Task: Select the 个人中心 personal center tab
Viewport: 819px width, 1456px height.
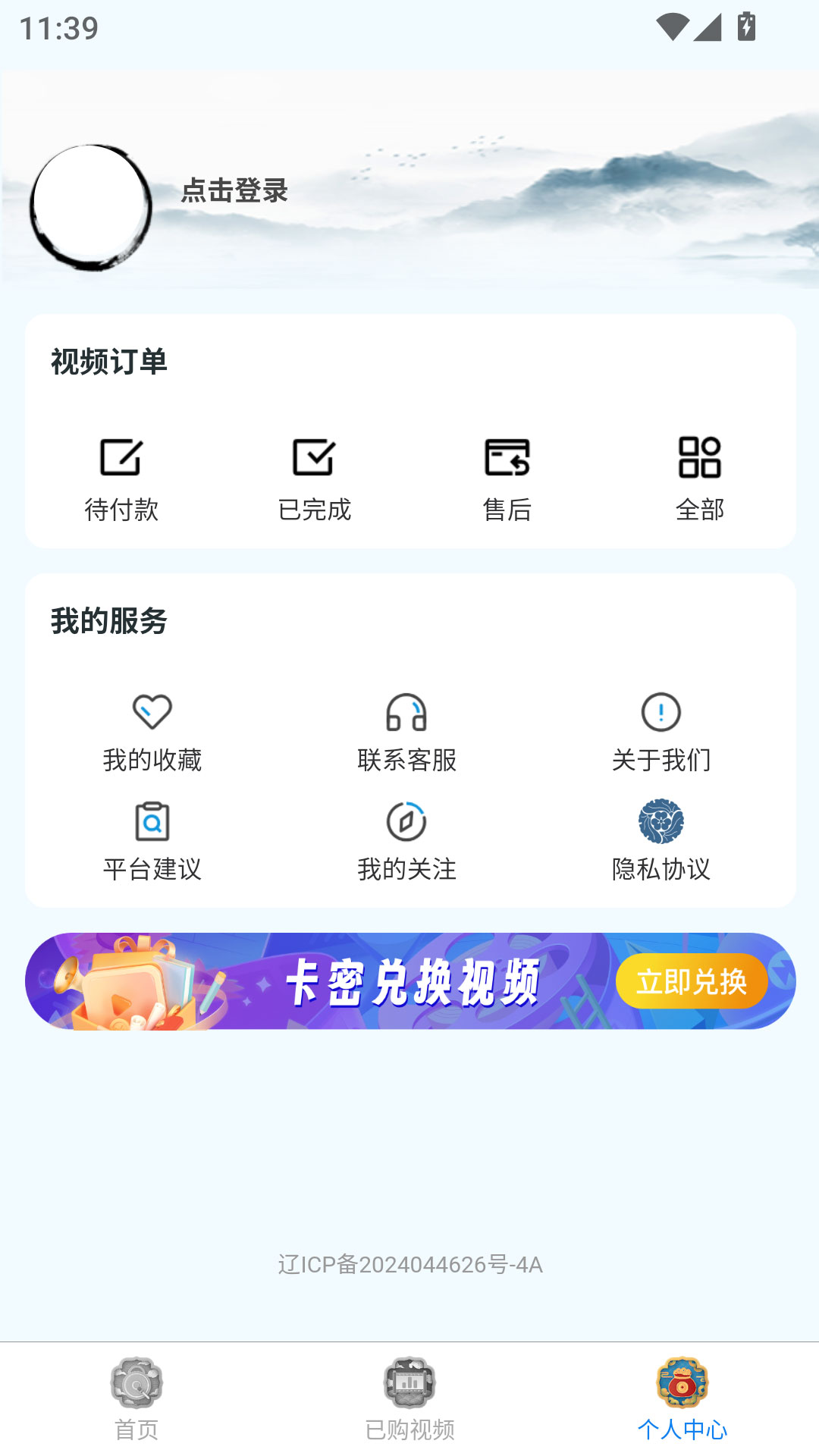Action: click(x=684, y=1399)
